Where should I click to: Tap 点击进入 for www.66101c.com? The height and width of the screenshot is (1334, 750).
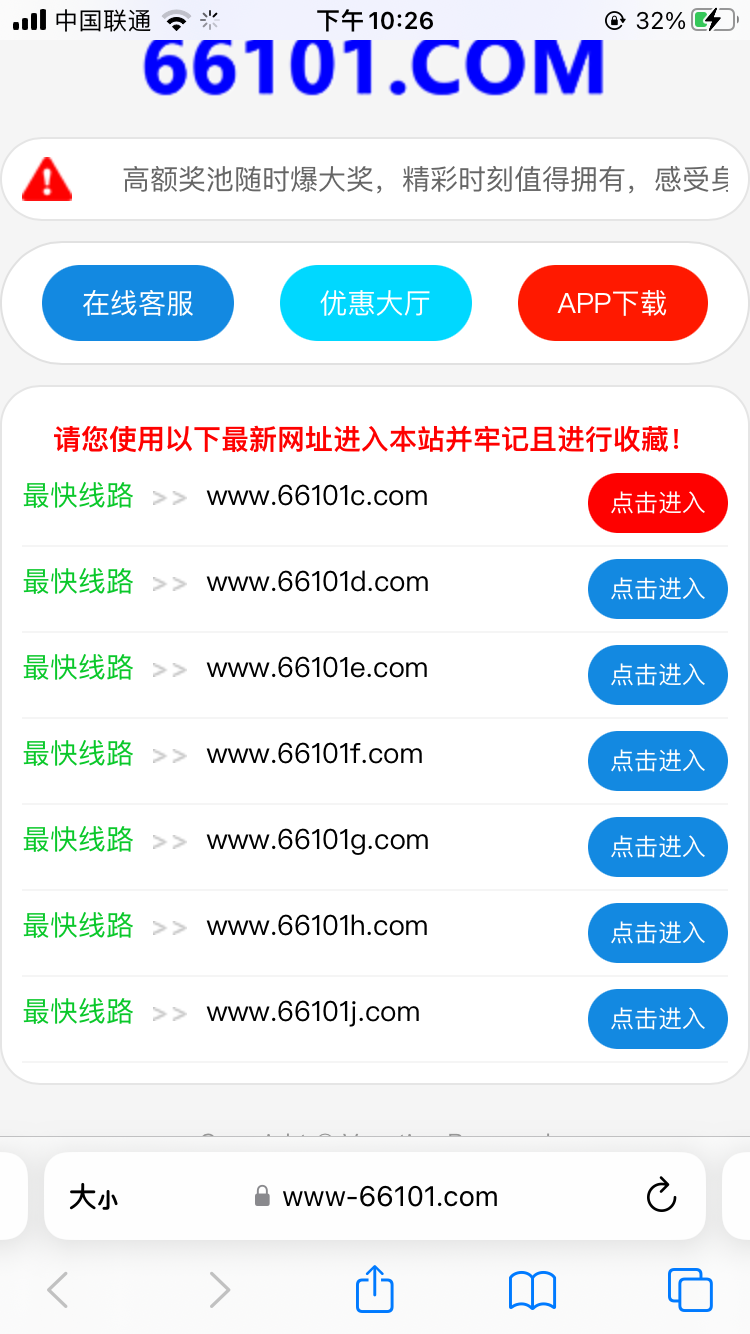click(657, 503)
